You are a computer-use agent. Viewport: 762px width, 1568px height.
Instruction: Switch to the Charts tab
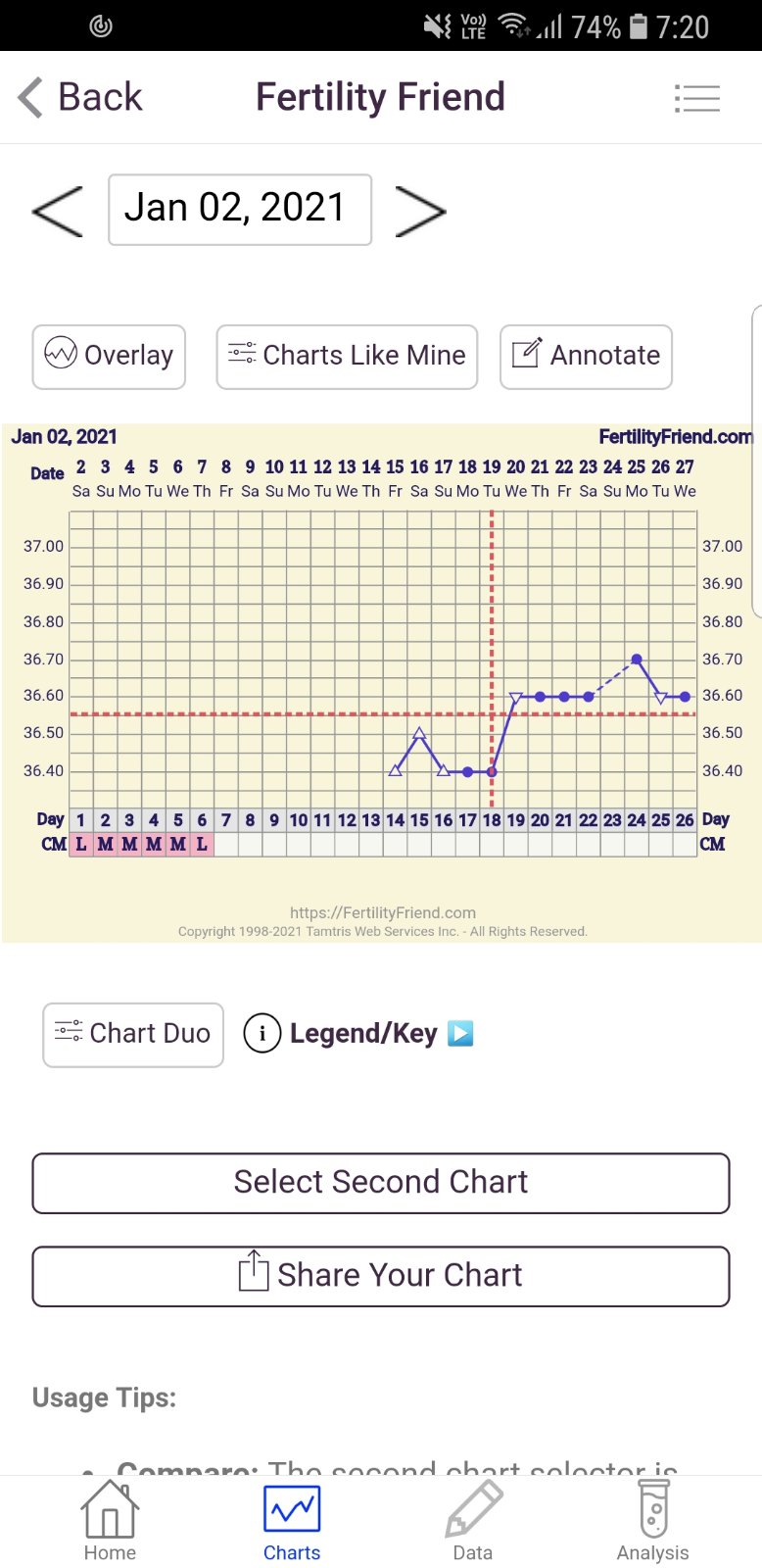[292, 1521]
